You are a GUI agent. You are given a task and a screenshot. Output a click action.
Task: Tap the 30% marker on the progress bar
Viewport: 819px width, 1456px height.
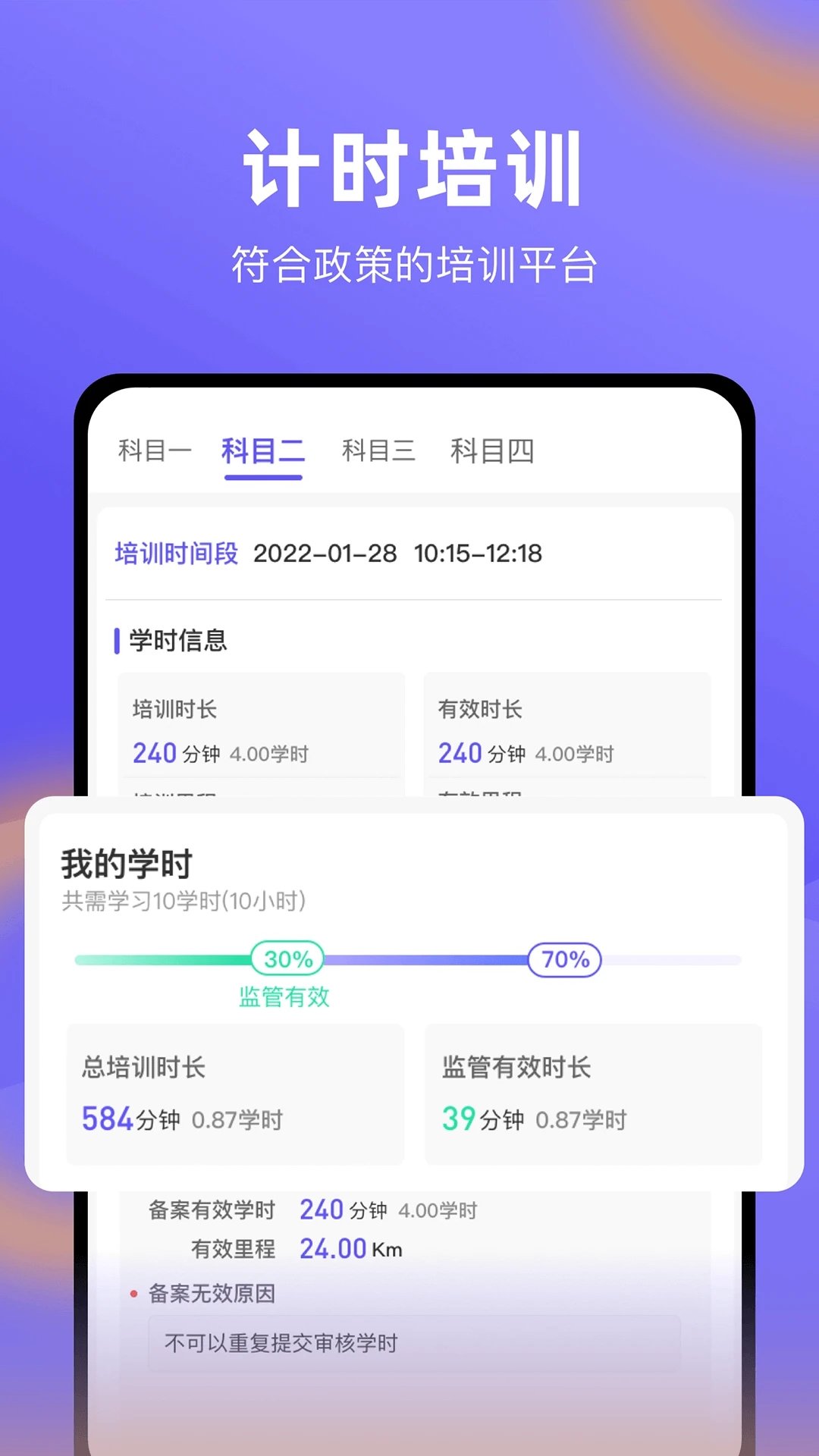click(286, 959)
